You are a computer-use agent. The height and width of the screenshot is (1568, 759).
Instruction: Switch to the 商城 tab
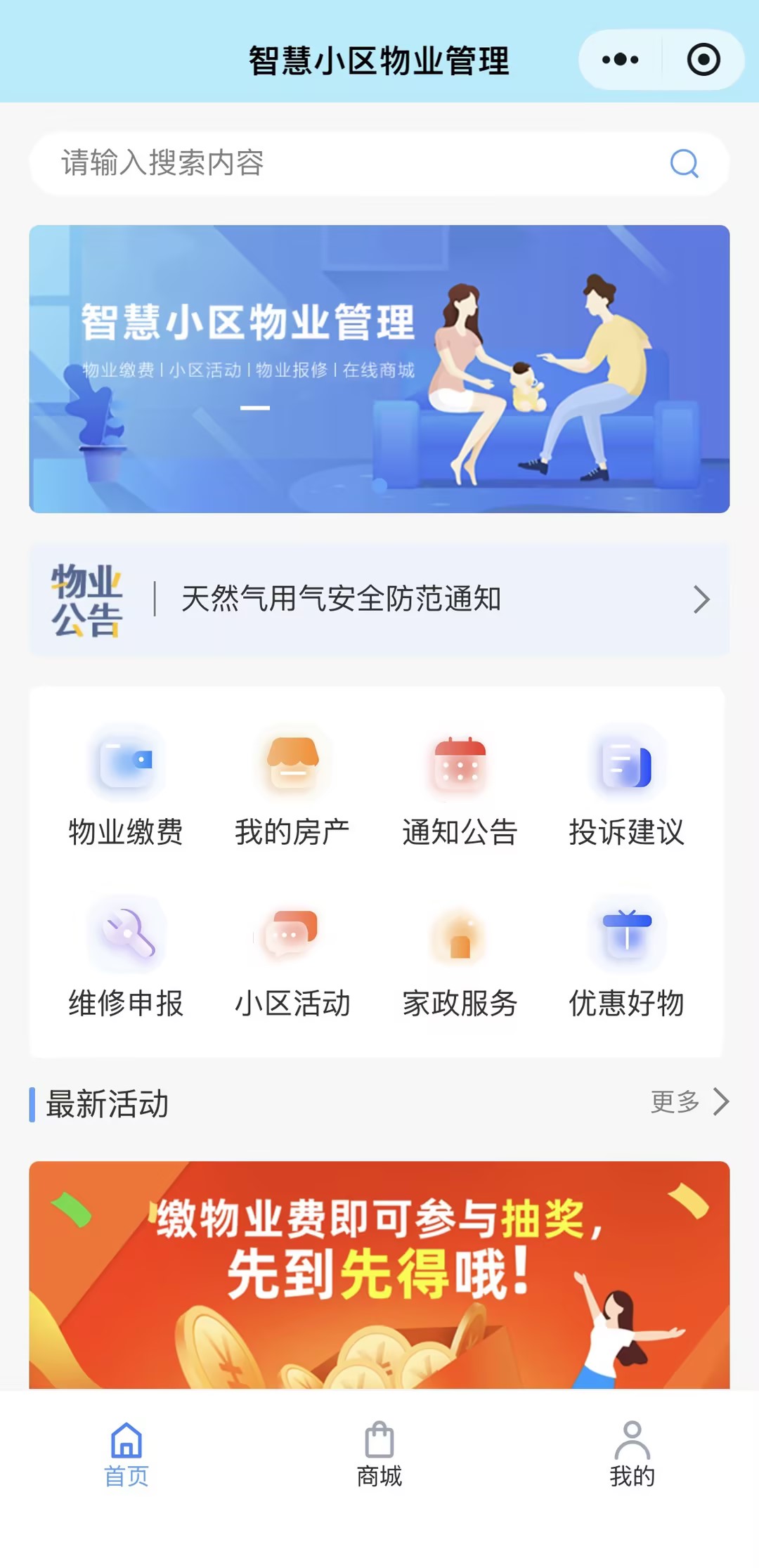tap(379, 1453)
